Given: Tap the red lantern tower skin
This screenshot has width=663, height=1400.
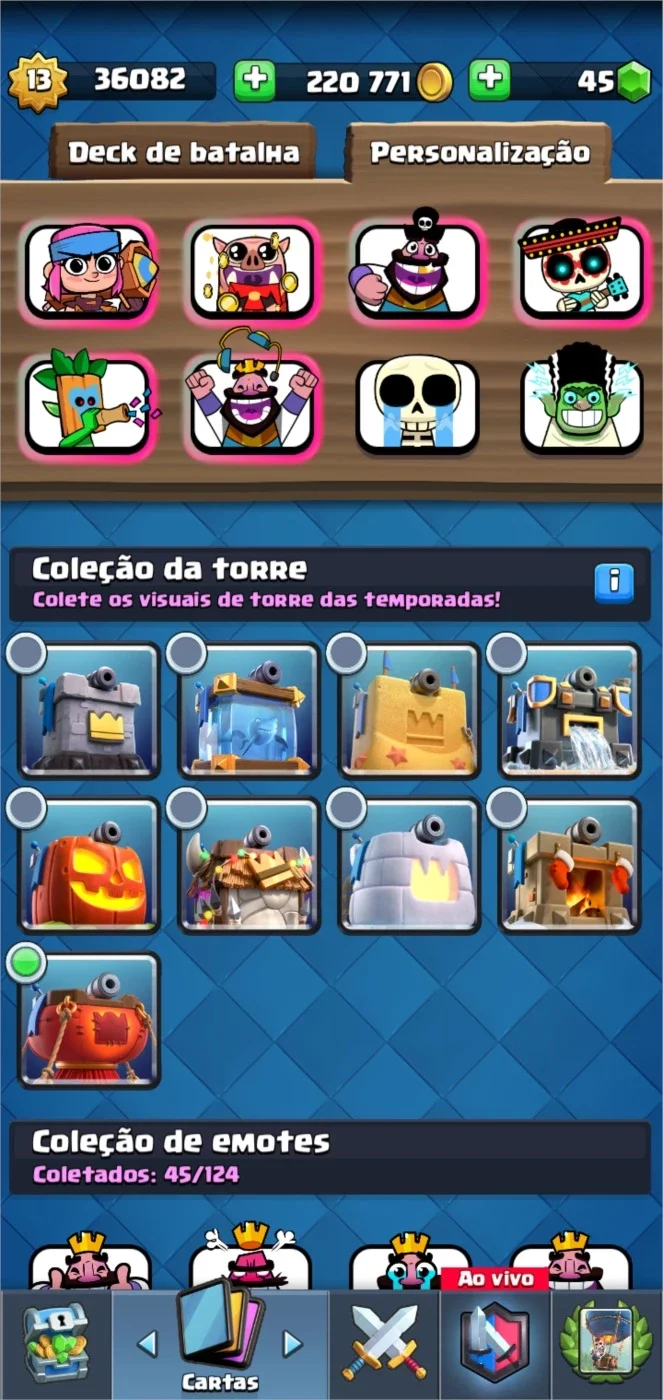Looking at the screenshot, I should point(90,1021).
